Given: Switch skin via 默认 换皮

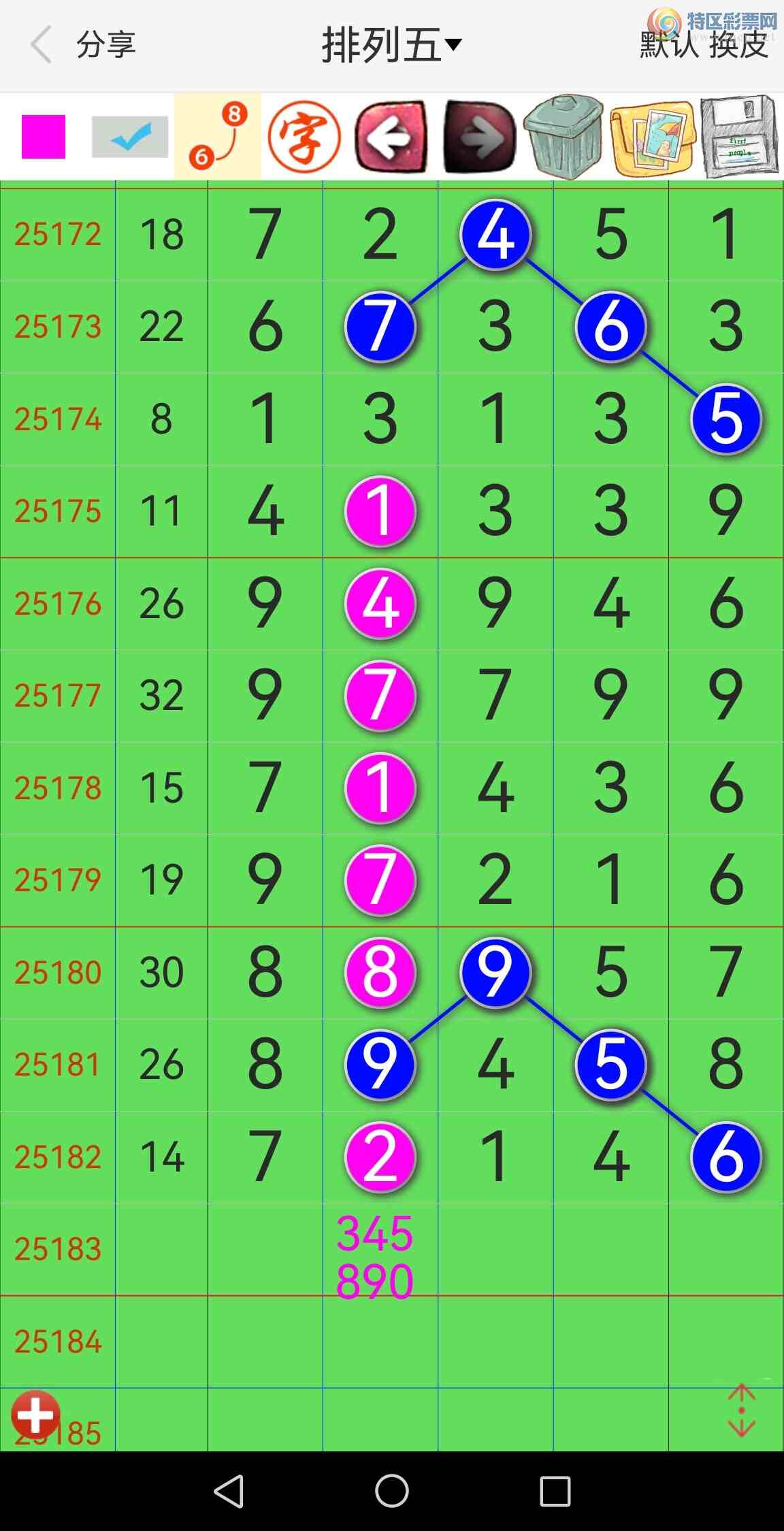Looking at the screenshot, I should [704, 45].
